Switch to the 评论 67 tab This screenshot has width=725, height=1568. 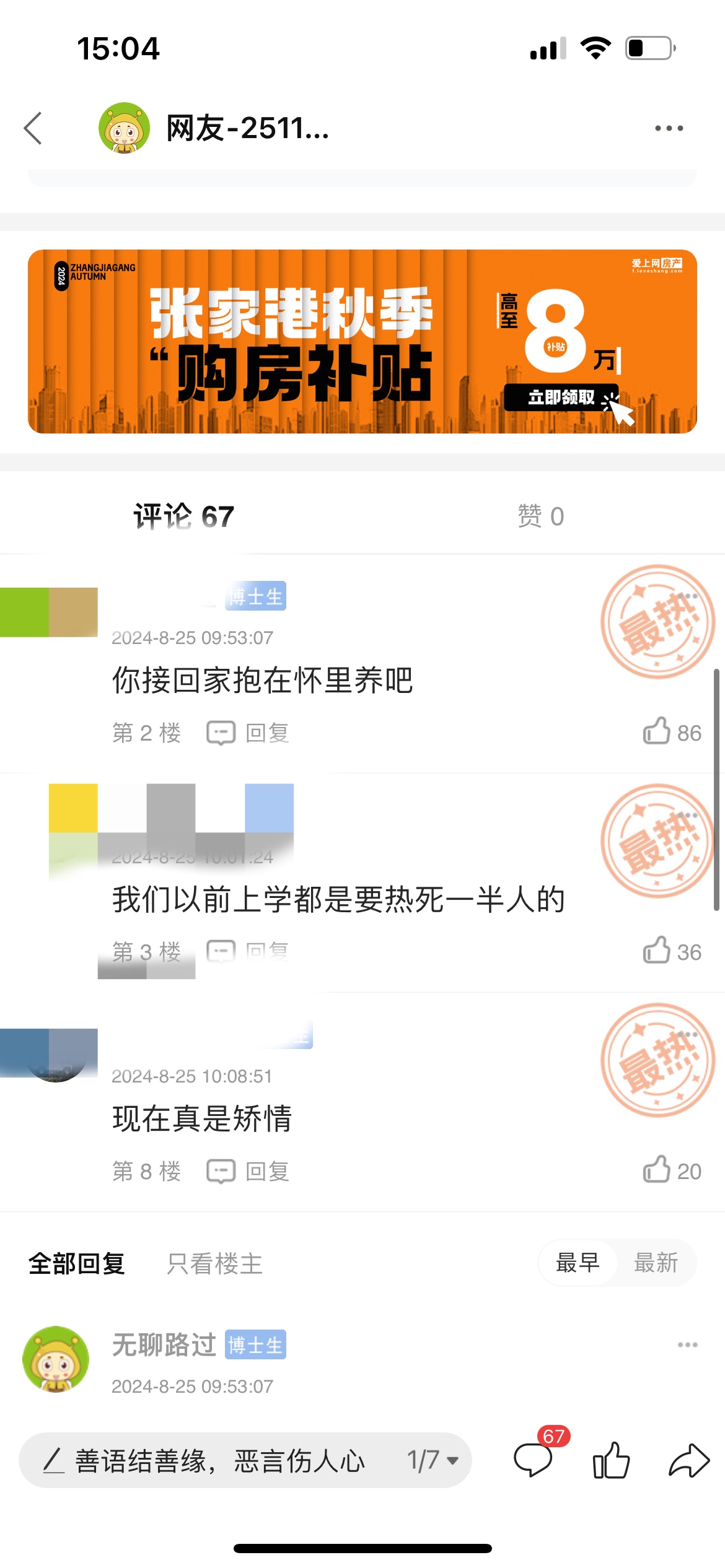184,516
